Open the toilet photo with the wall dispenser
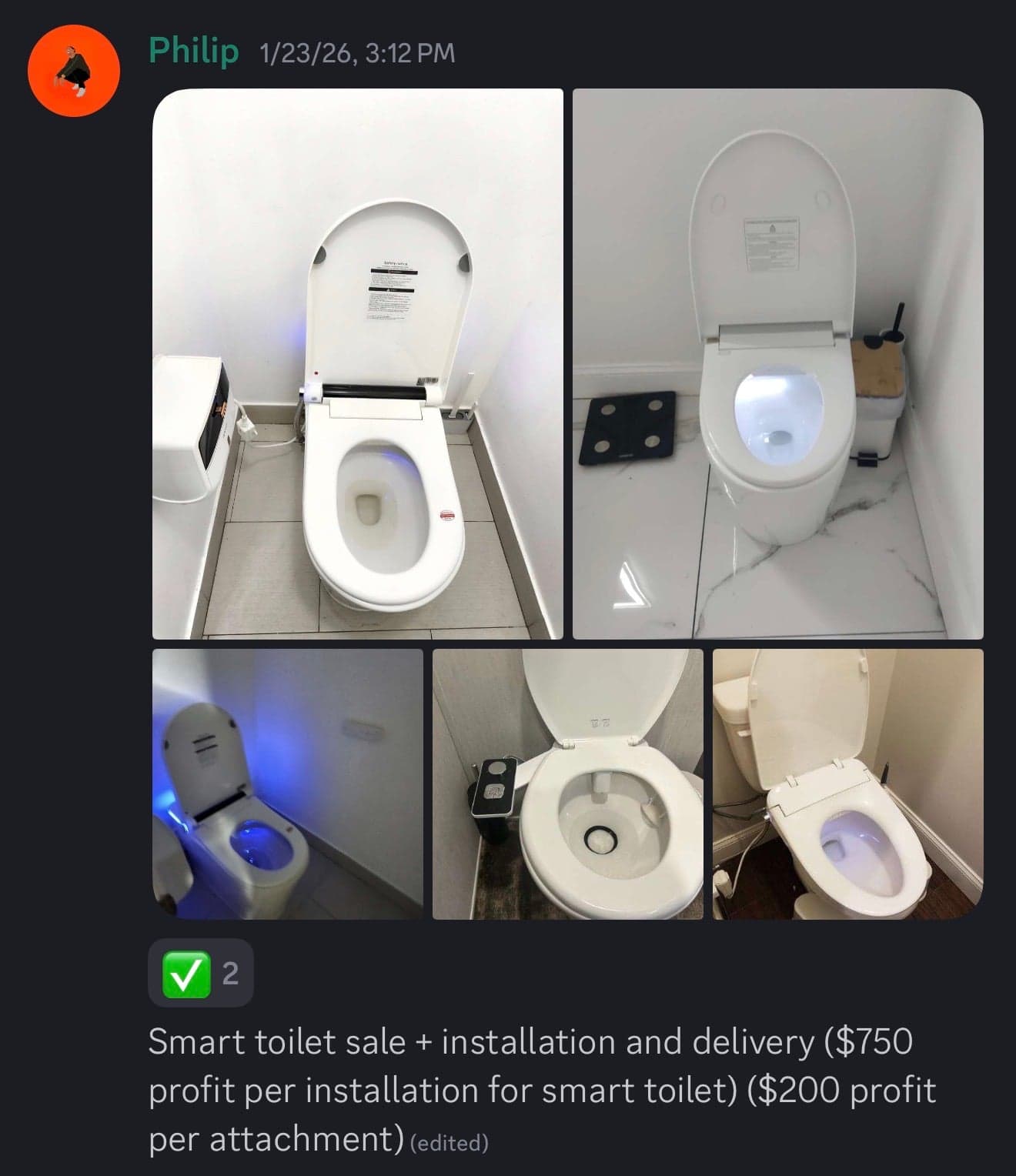This screenshot has height=1176, width=1016. (357, 363)
